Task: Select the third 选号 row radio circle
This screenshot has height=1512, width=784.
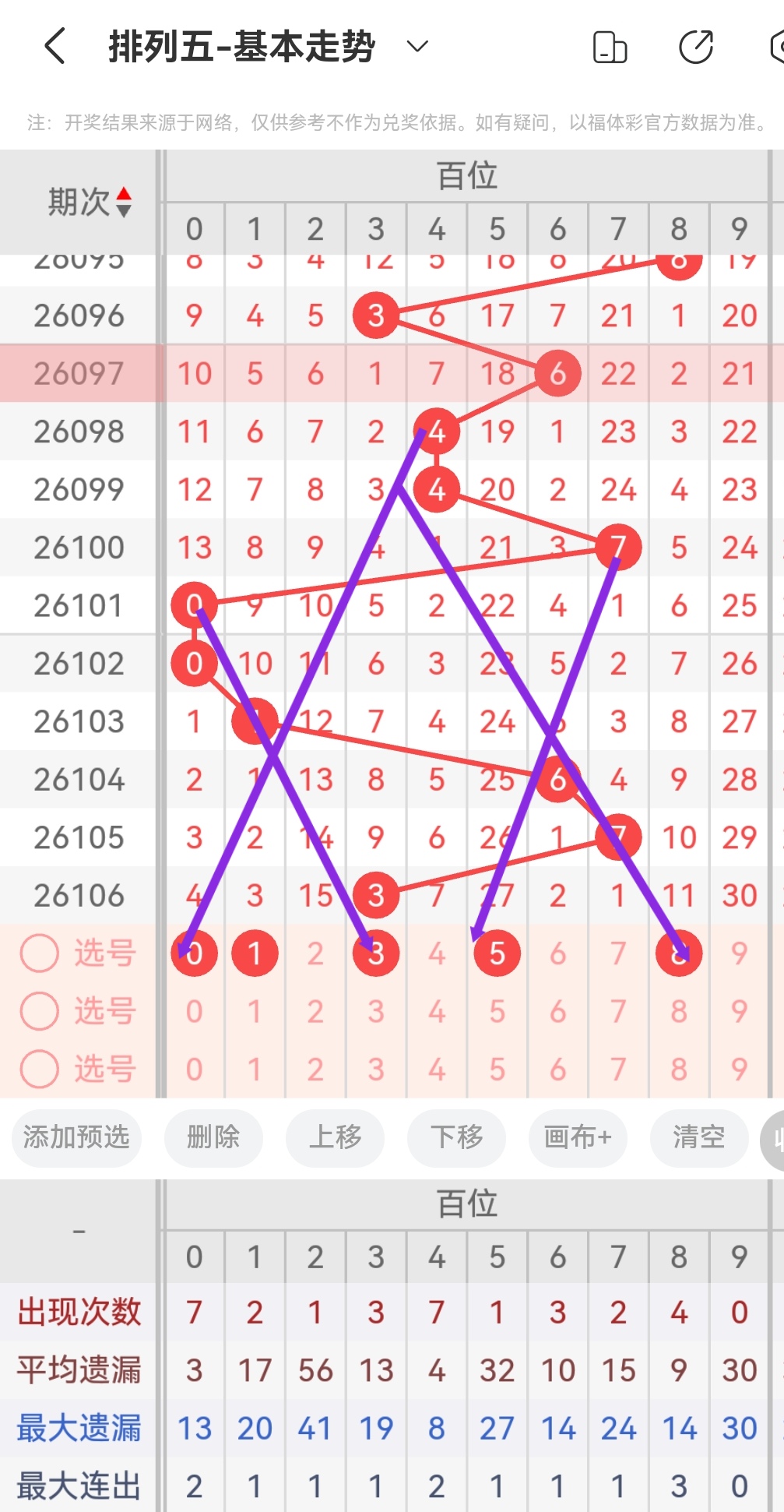Action: [x=39, y=1069]
